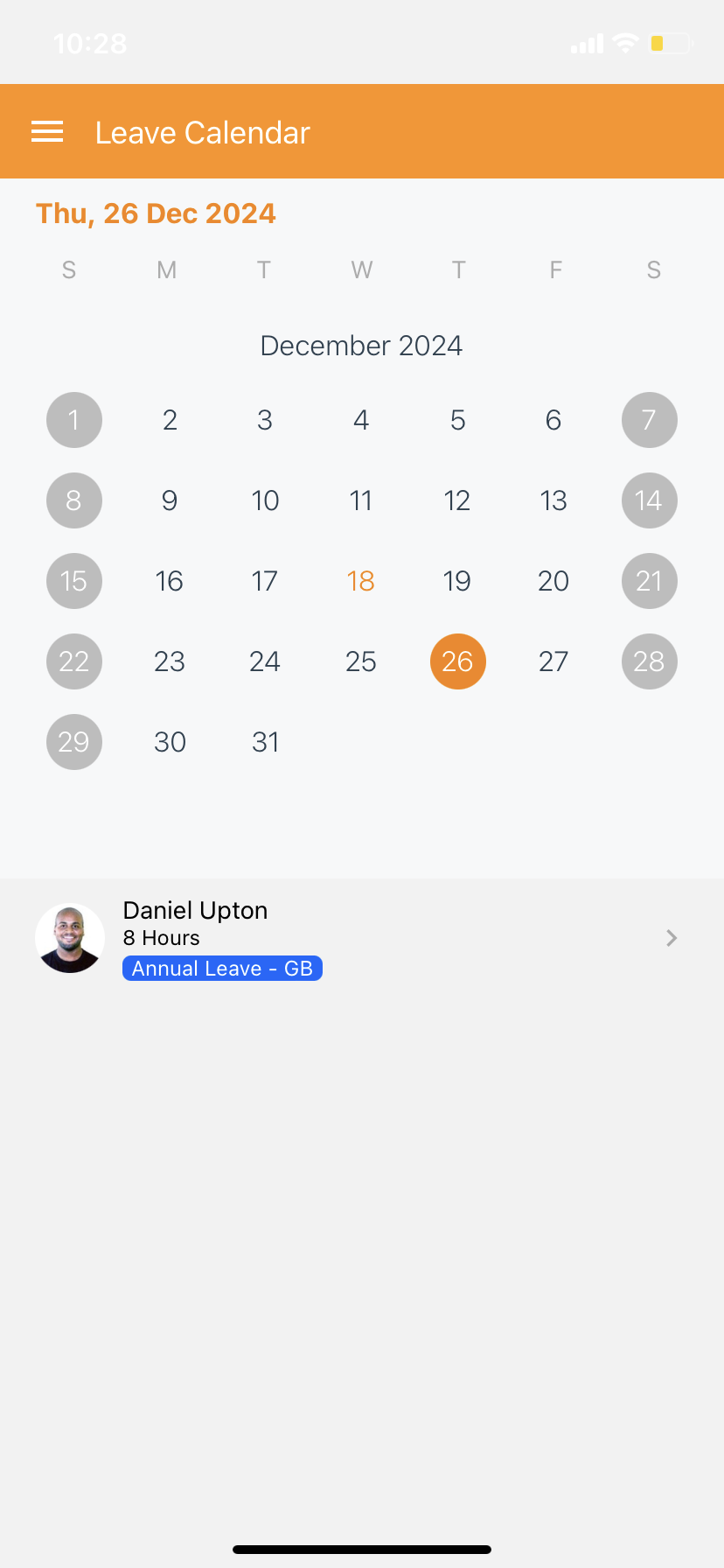
Task: Select December 12 date
Action: coord(457,500)
